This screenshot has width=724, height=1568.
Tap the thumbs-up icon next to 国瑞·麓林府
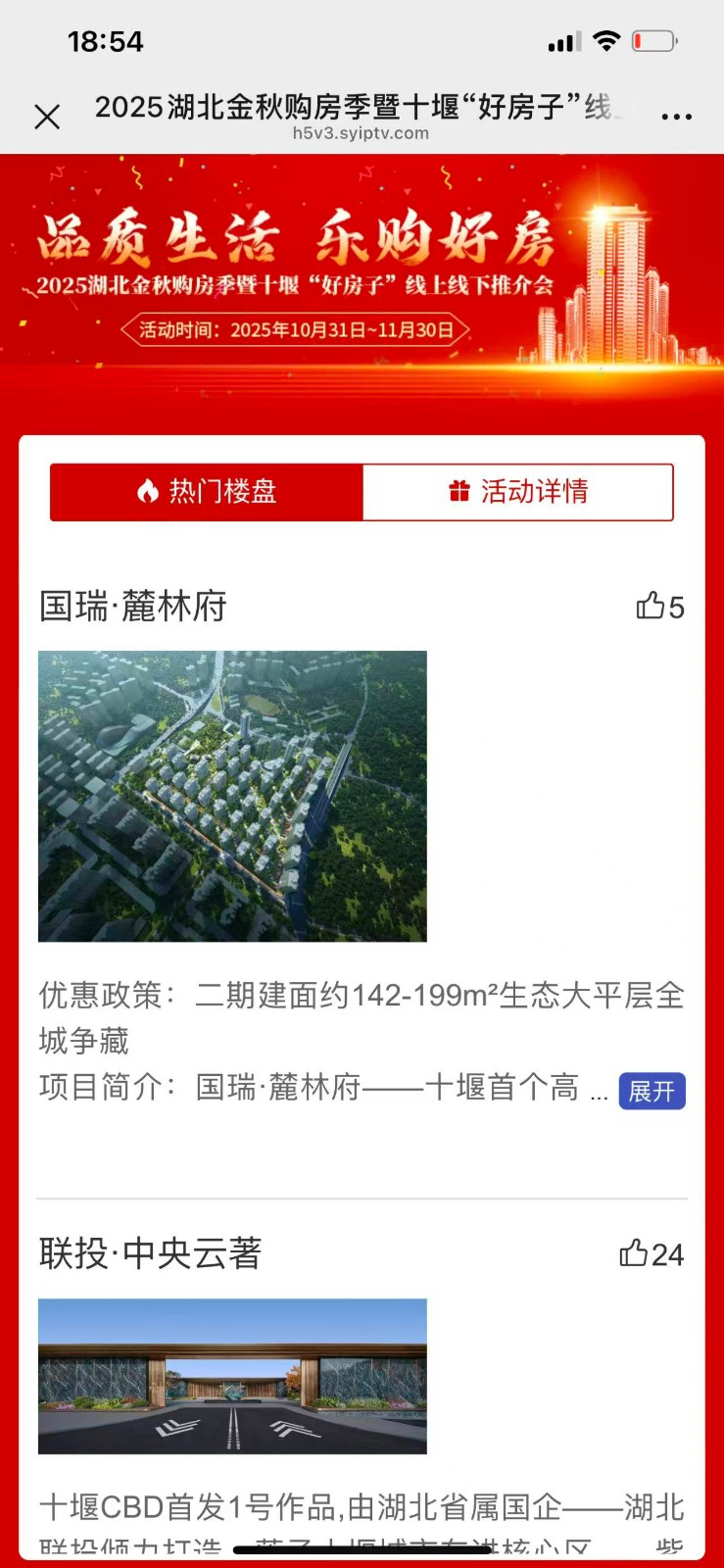tap(652, 606)
